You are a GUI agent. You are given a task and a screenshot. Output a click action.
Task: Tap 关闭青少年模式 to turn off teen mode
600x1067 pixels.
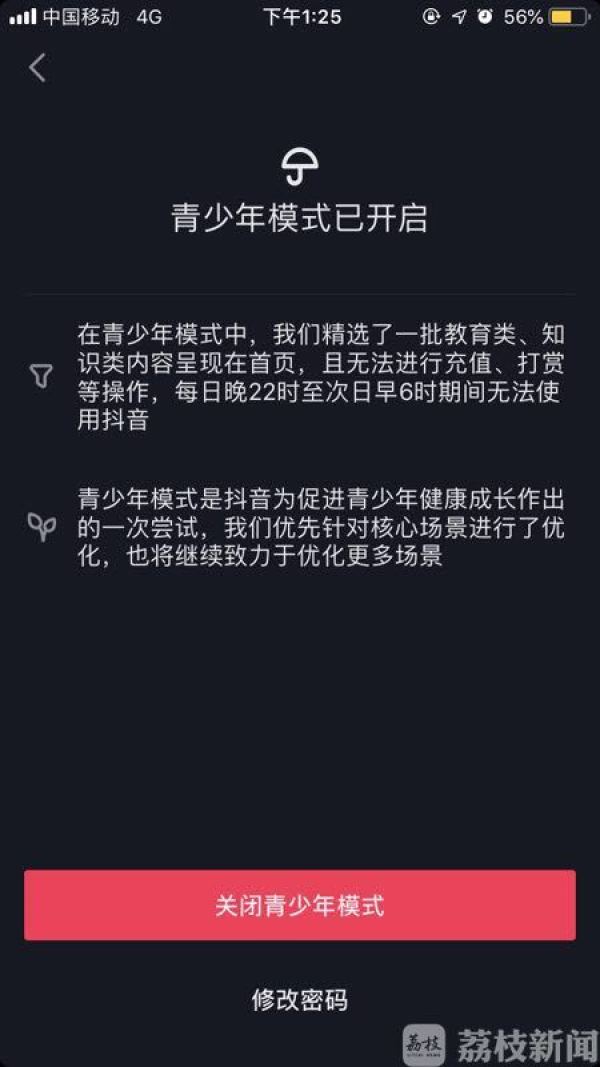[300, 906]
